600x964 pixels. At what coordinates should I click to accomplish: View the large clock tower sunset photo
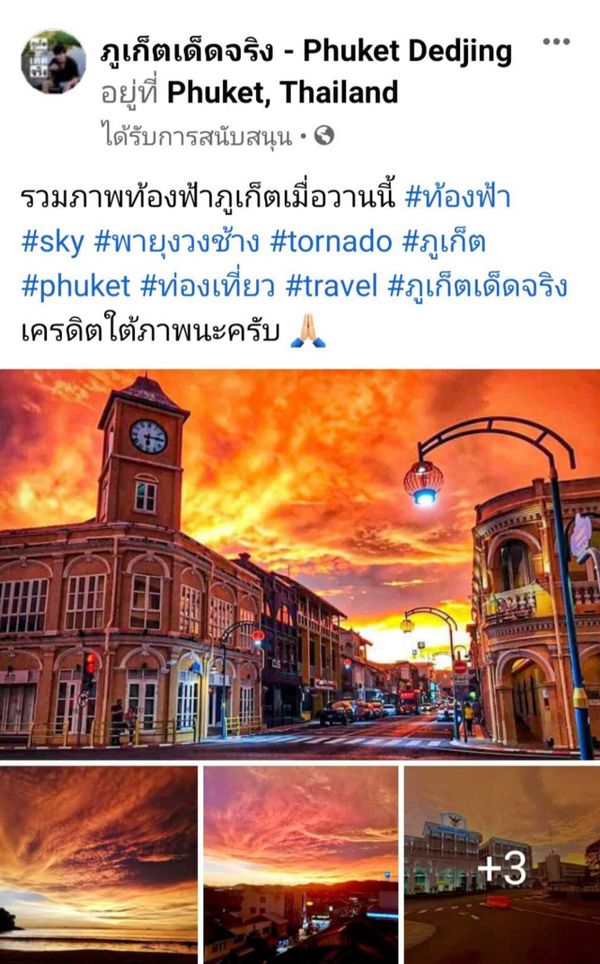click(x=300, y=564)
